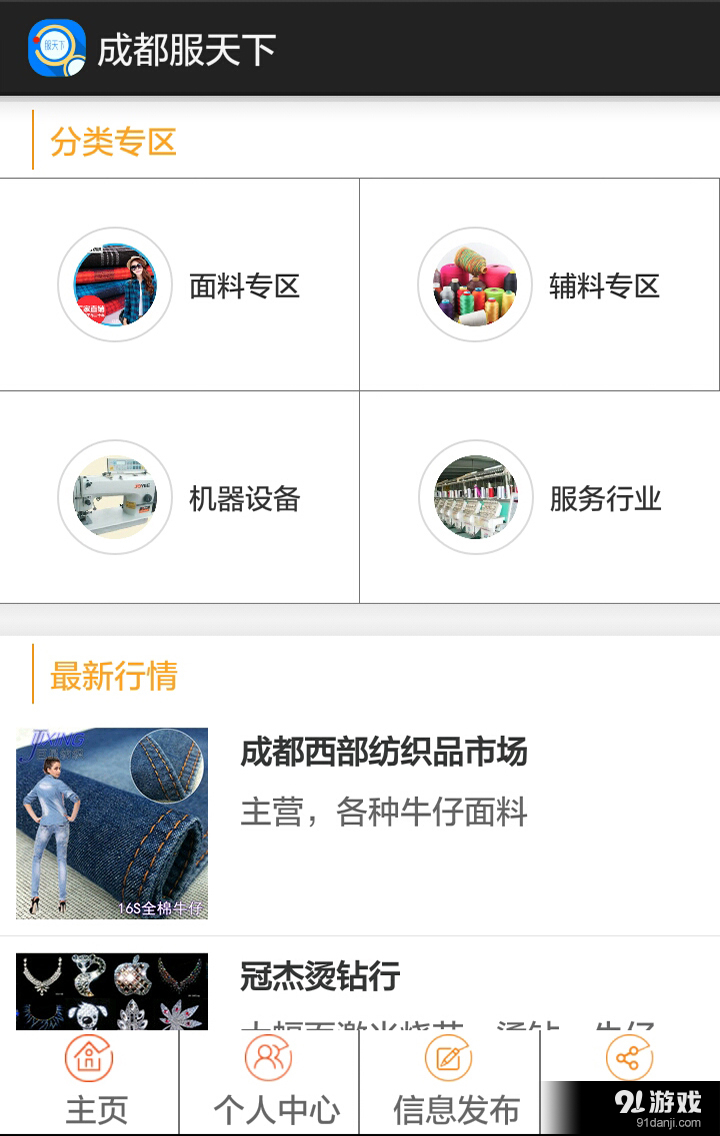Select the 辅料专区 accessories category icon

pos(474,284)
